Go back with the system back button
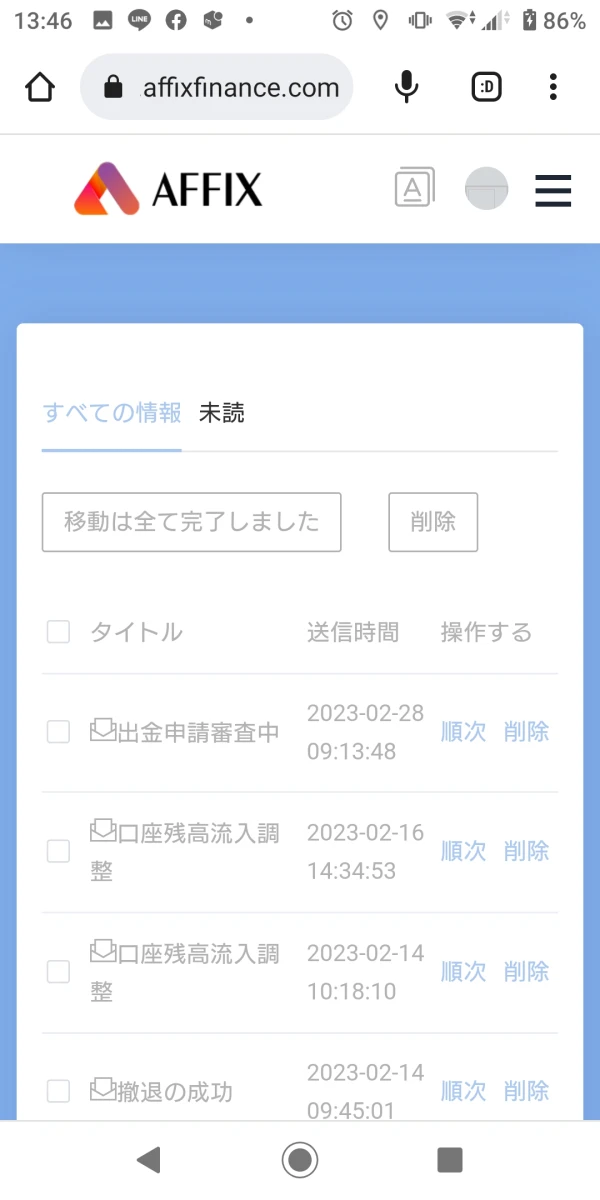Image resolution: width=600 pixels, height=1200 pixels. 148,1160
